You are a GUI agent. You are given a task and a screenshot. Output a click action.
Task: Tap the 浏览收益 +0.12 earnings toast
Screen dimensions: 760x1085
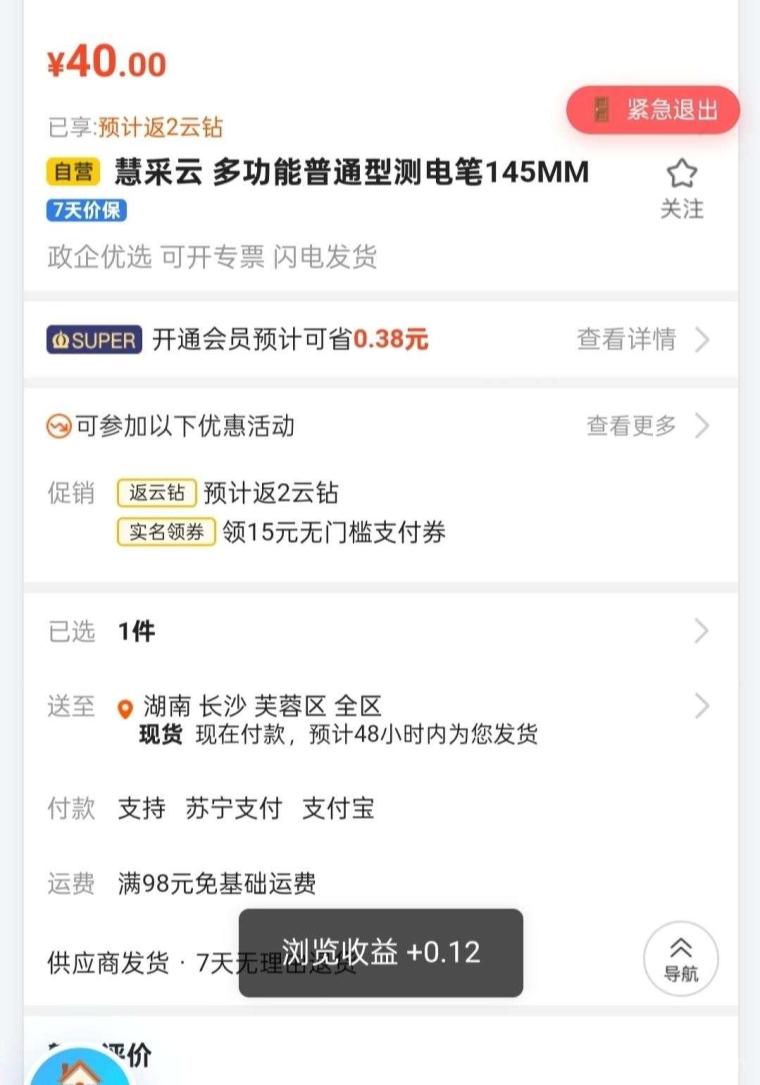pos(380,953)
